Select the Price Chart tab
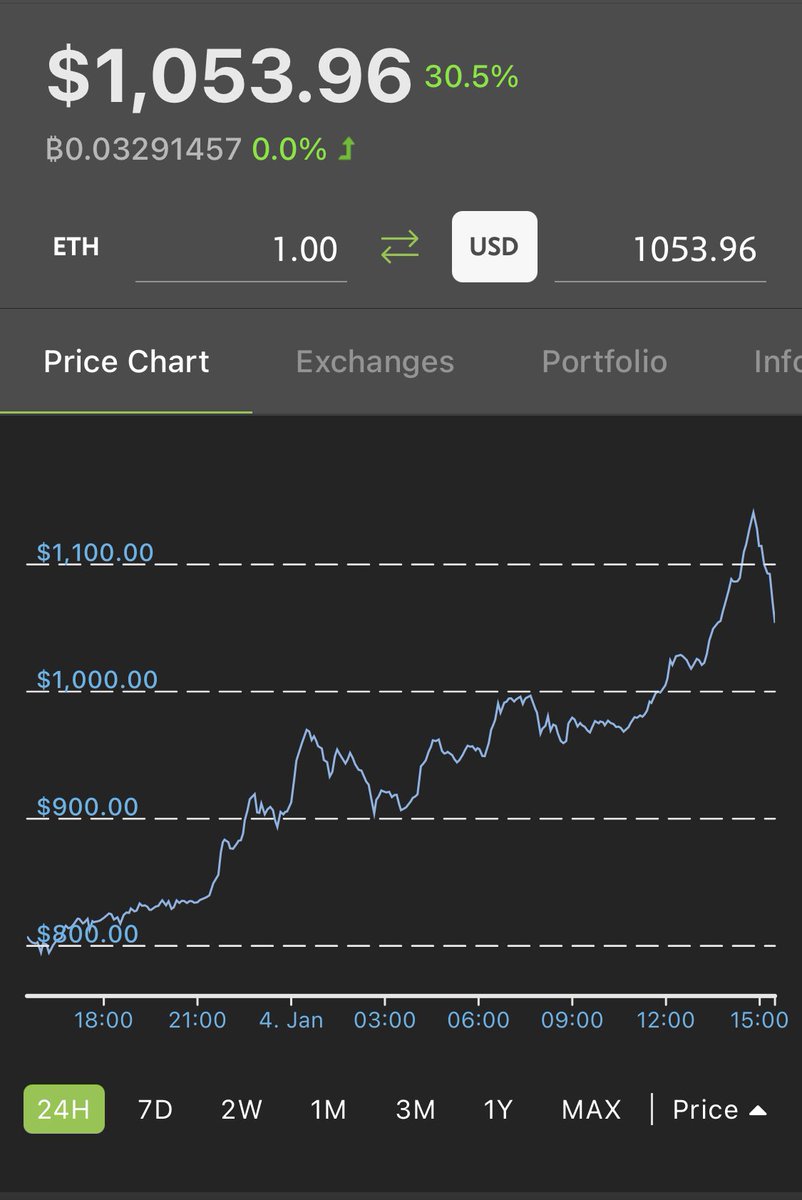This screenshot has width=802, height=1200. tap(126, 361)
